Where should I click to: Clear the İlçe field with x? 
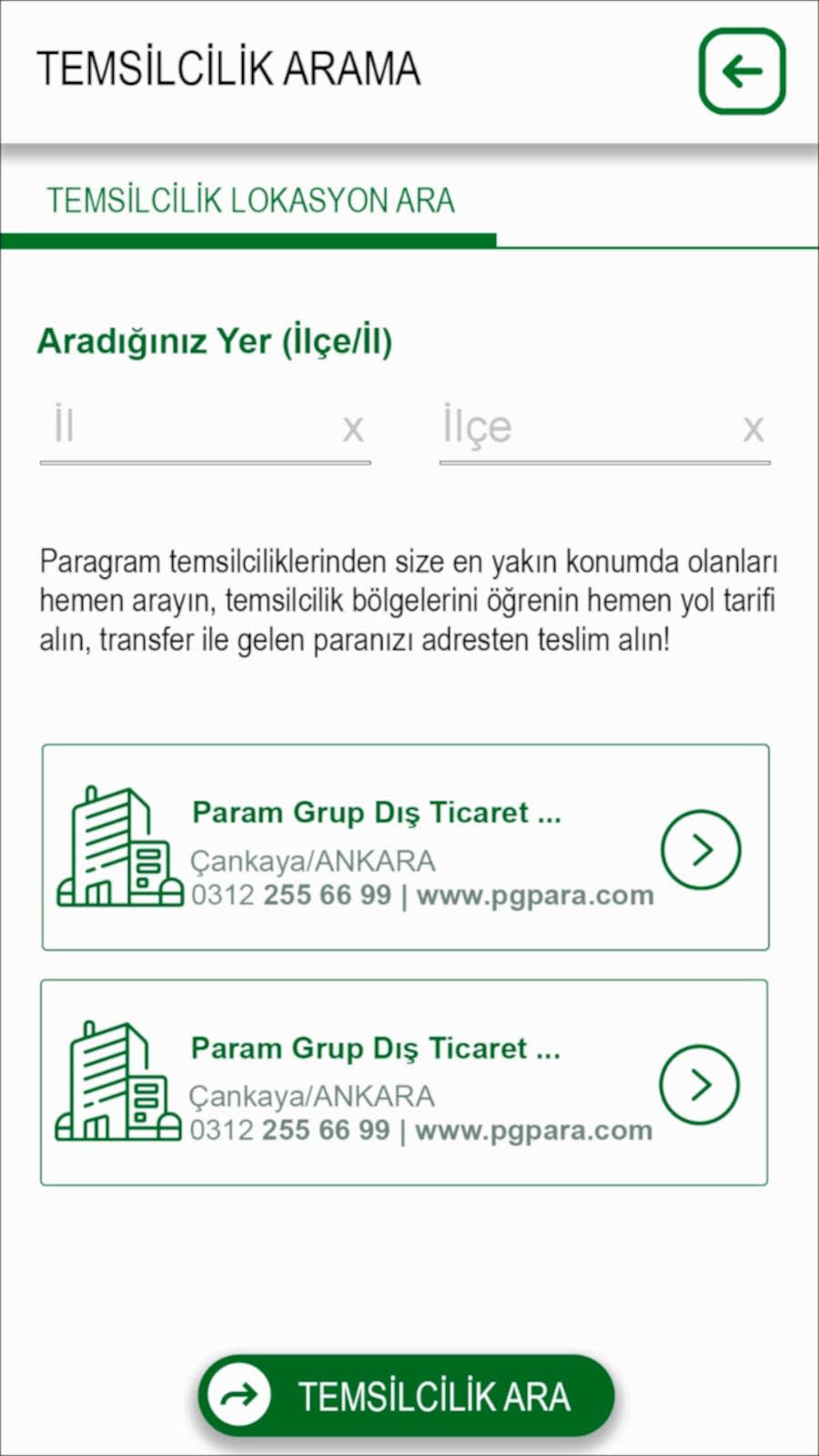753,428
